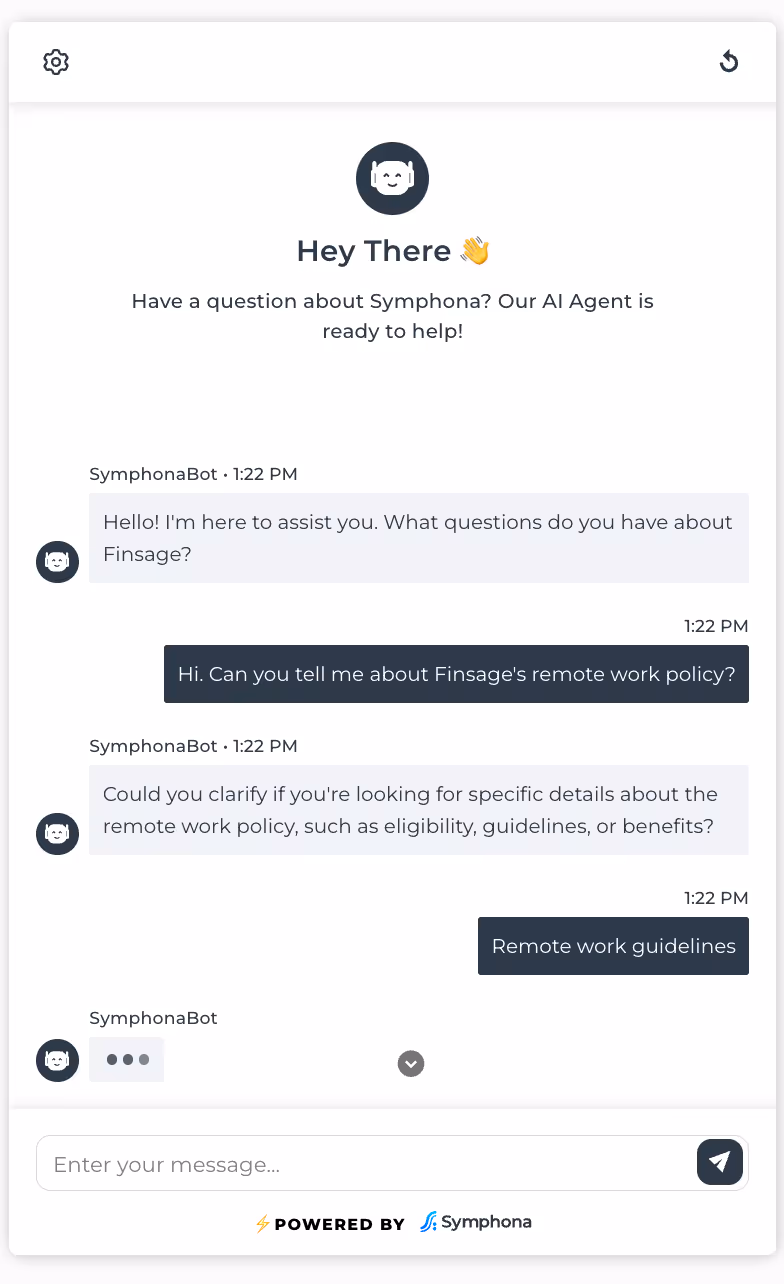Send the message with paper plane button
The width and height of the screenshot is (784, 1284).
coord(720,1162)
